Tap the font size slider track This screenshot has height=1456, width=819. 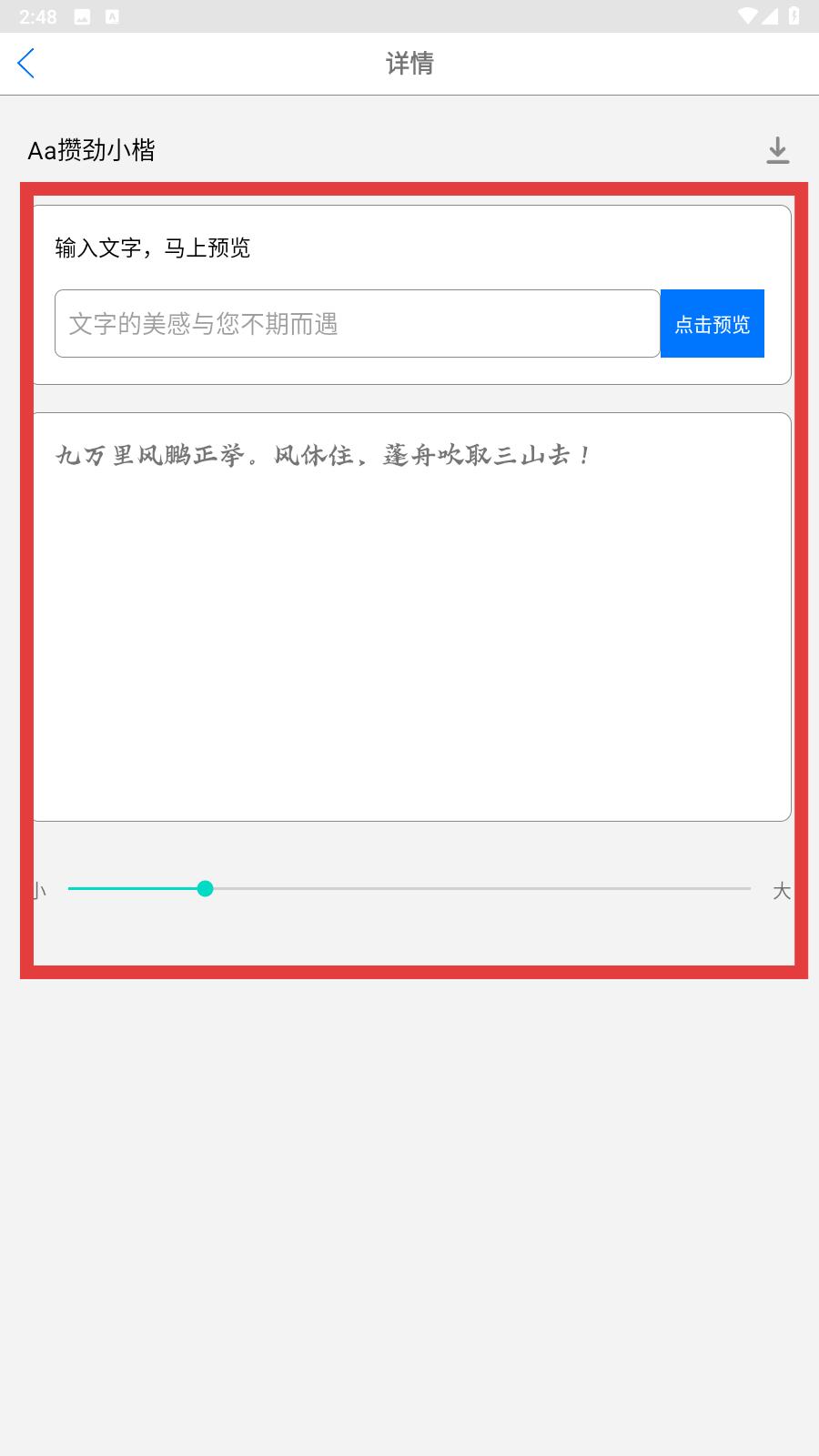point(409,888)
